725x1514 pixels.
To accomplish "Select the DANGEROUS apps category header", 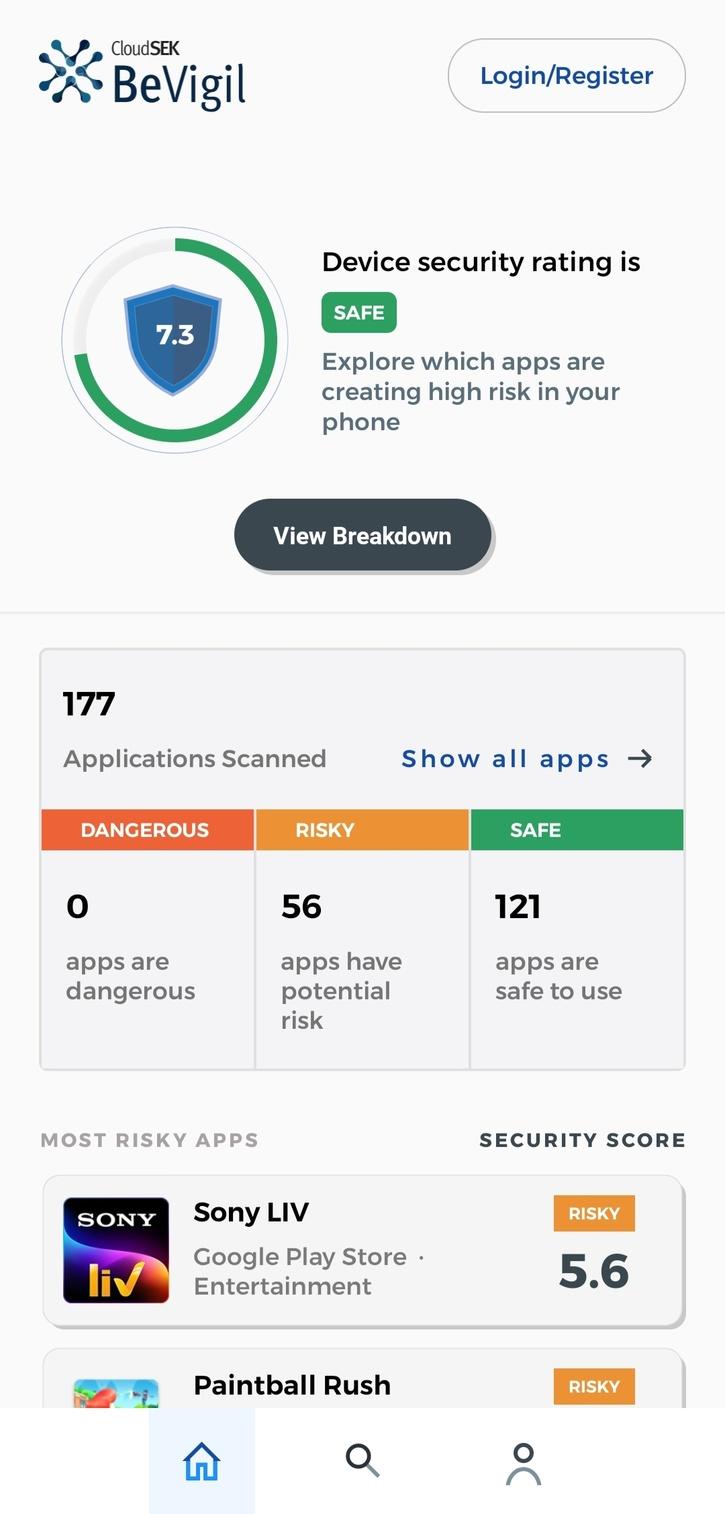I will (147, 829).
